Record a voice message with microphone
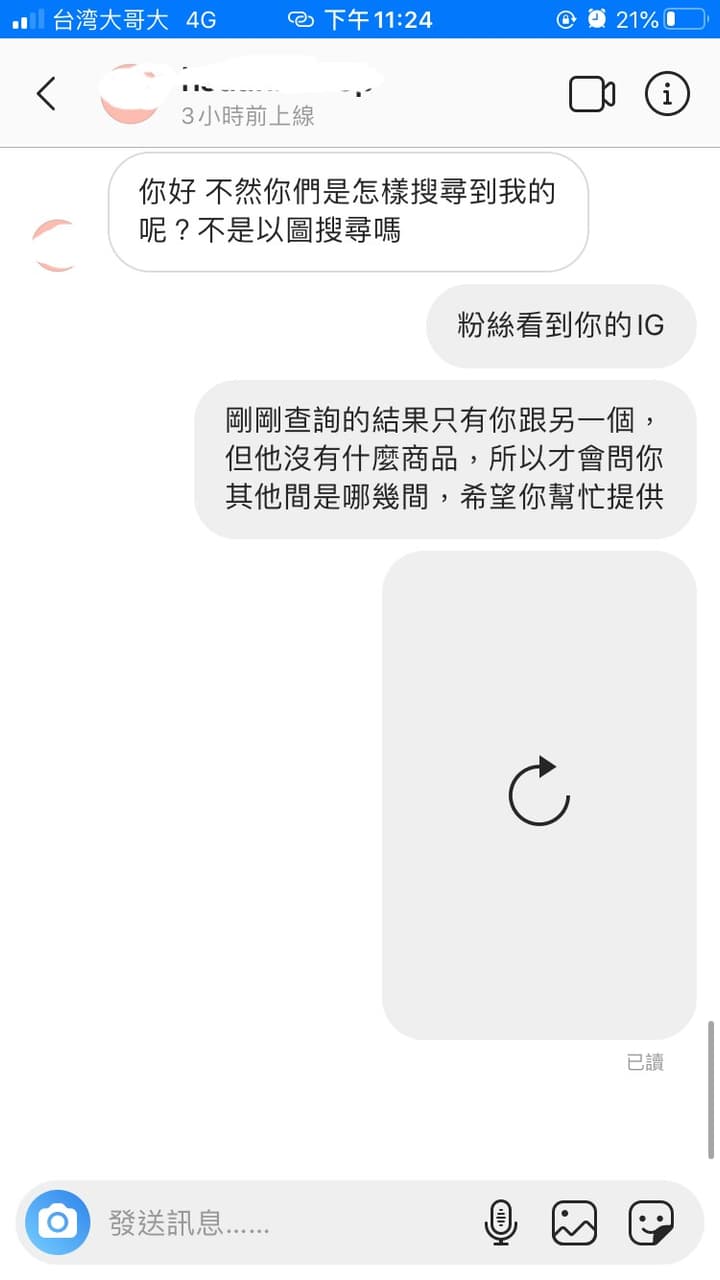The image size is (720, 1280). (x=501, y=1222)
